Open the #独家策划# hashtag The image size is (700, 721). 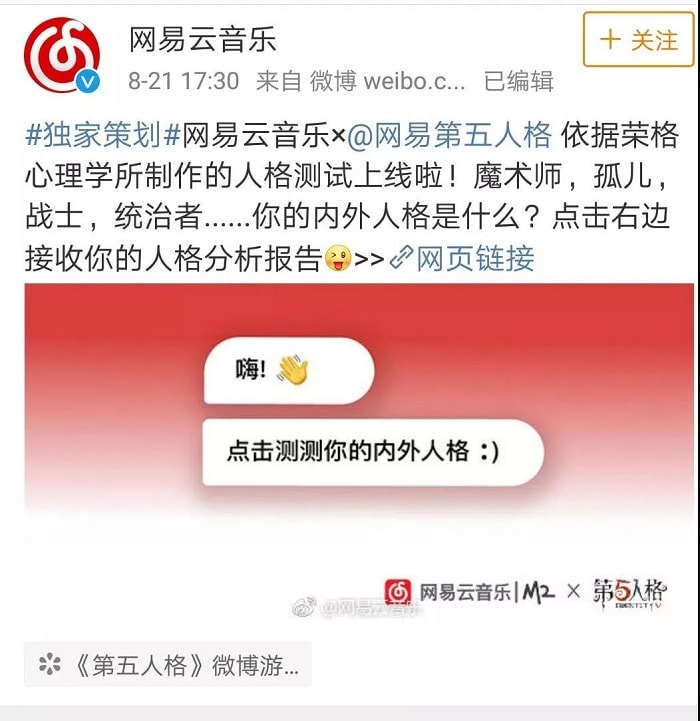[x=93, y=134]
